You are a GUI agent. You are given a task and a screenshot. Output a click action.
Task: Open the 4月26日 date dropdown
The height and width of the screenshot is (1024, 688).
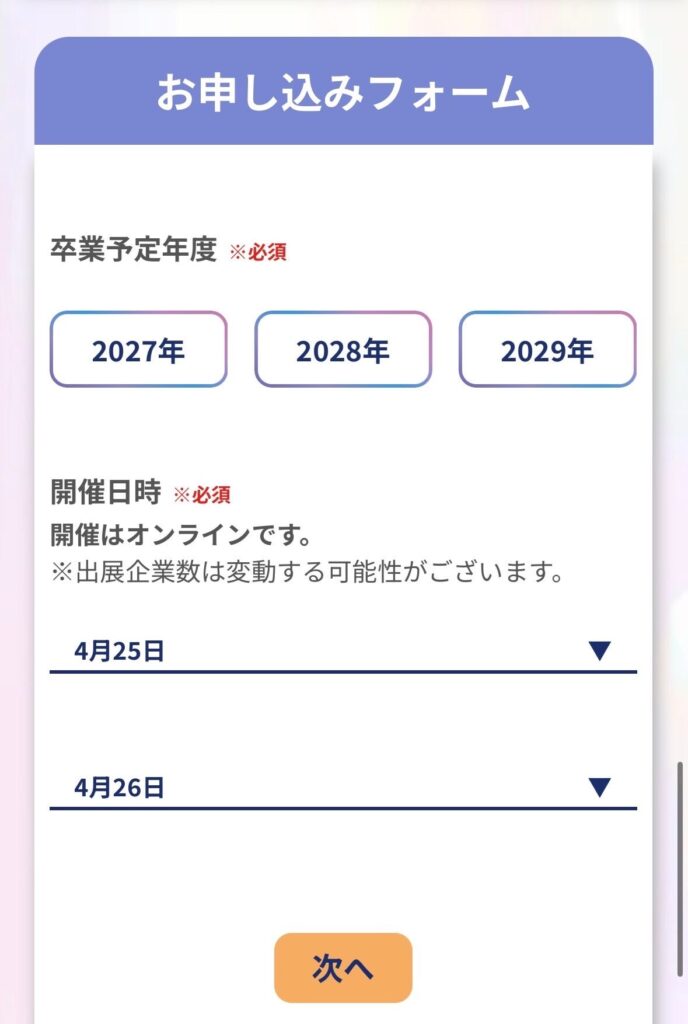(343, 788)
